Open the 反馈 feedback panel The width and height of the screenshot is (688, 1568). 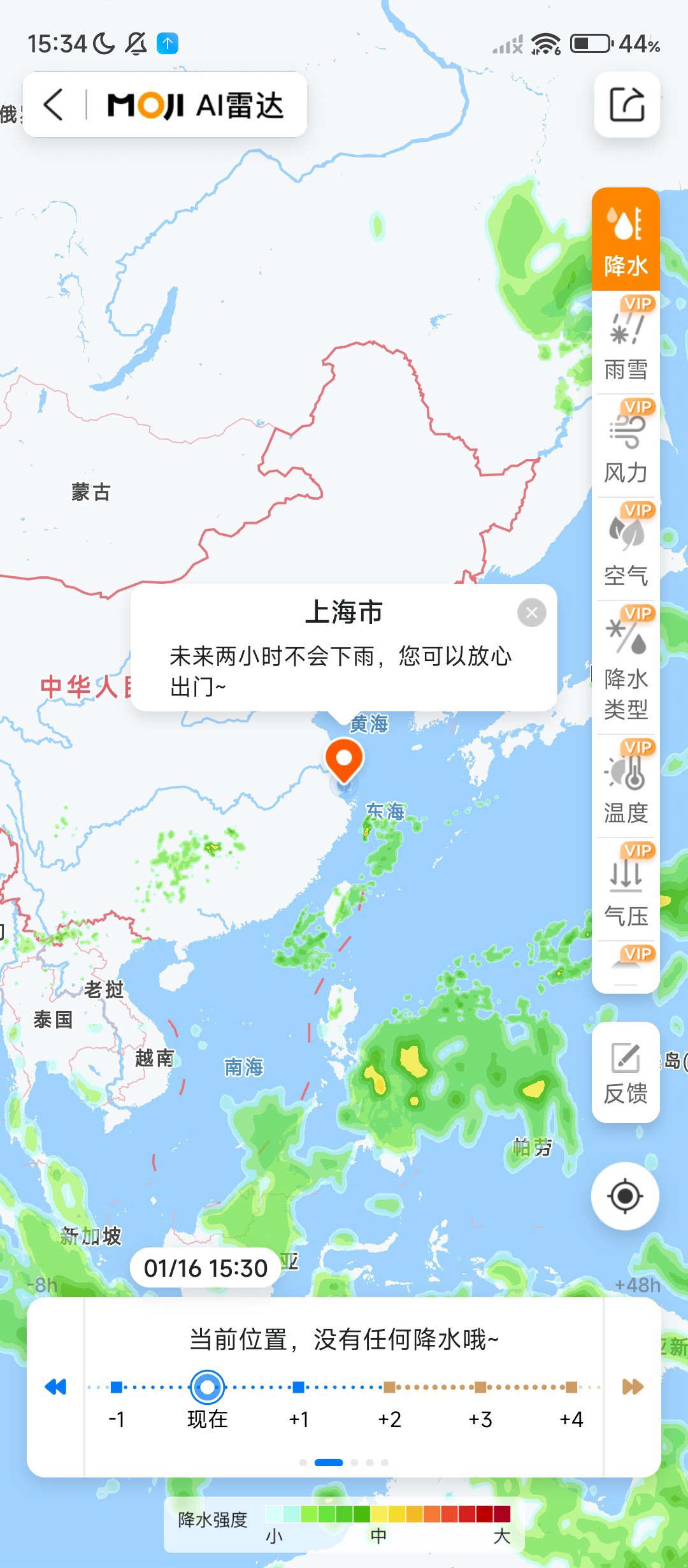pos(626,1073)
